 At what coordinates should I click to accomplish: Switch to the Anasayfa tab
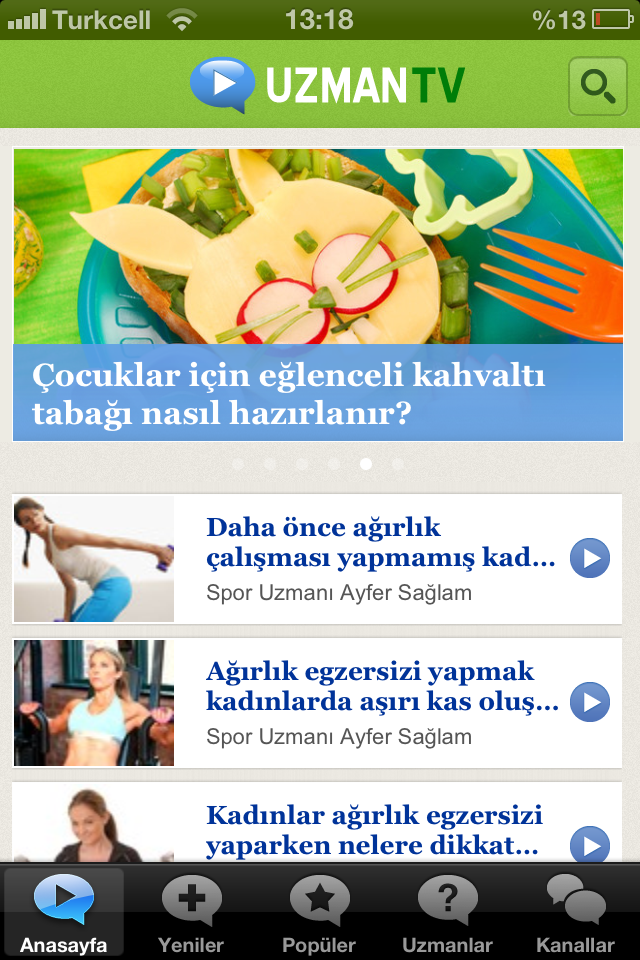[x=64, y=912]
